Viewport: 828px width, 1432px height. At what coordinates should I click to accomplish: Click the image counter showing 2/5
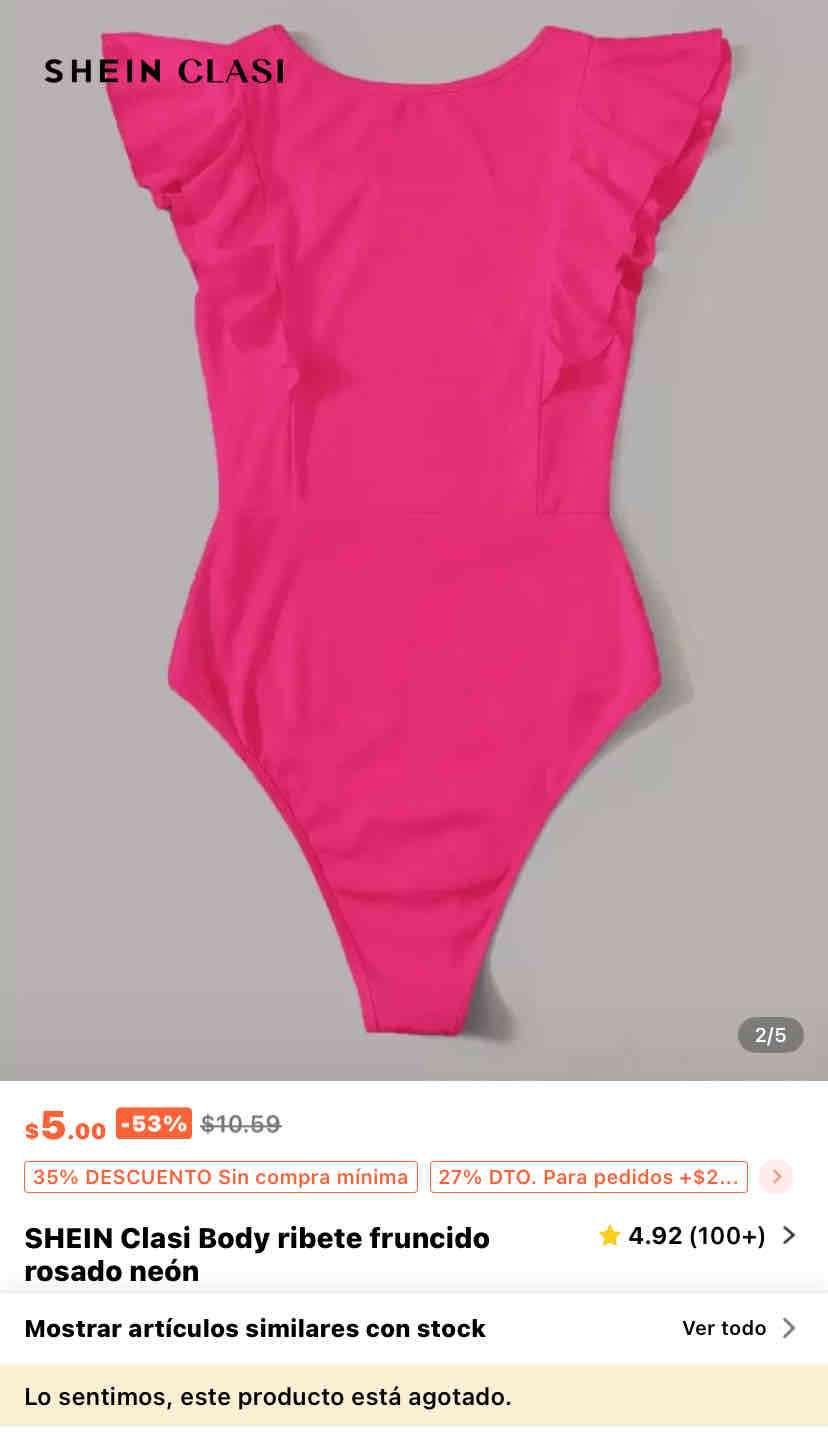point(770,1035)
